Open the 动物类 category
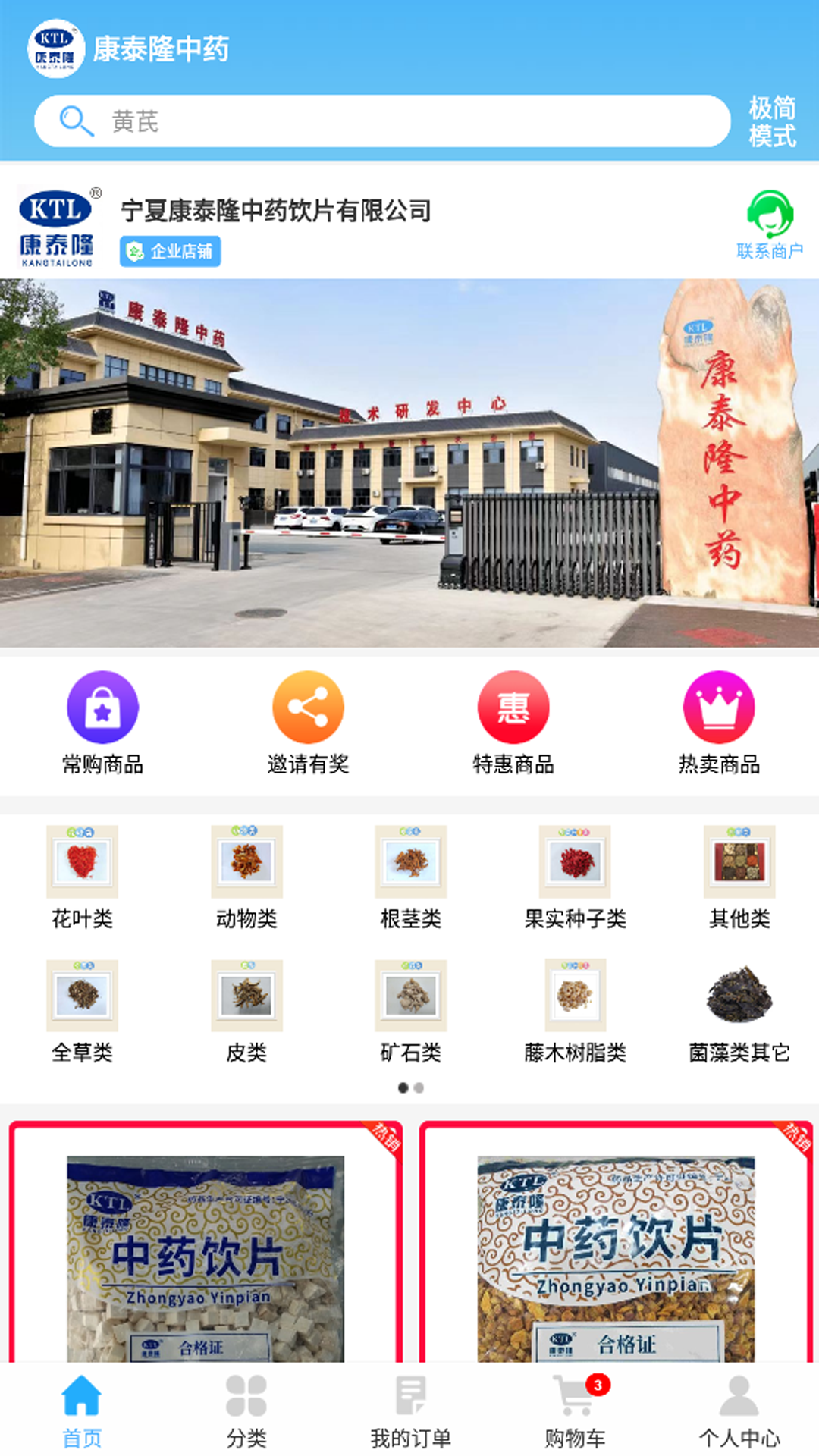Screen dimensions: 819x1456 tap(246, 877)
